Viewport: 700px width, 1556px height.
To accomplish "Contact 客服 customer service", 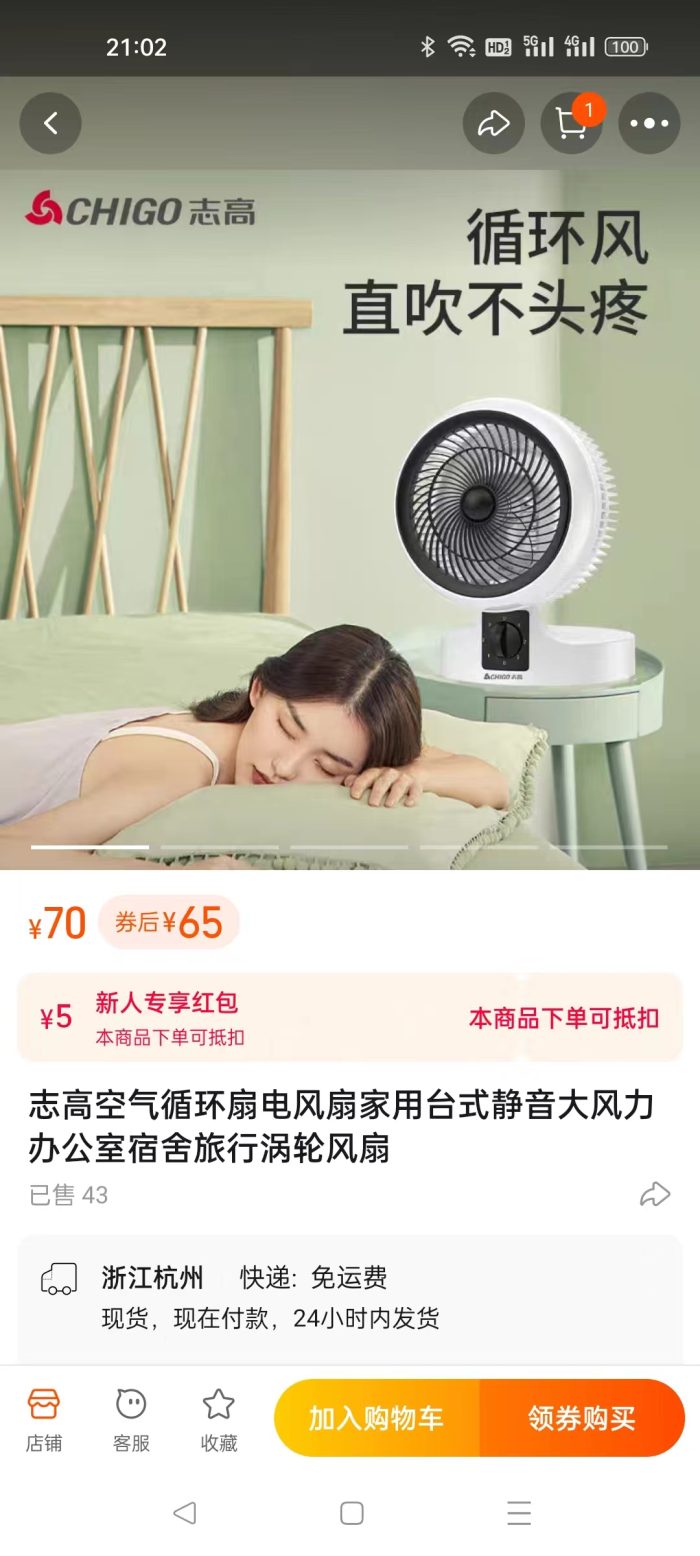I will 131,1418.
